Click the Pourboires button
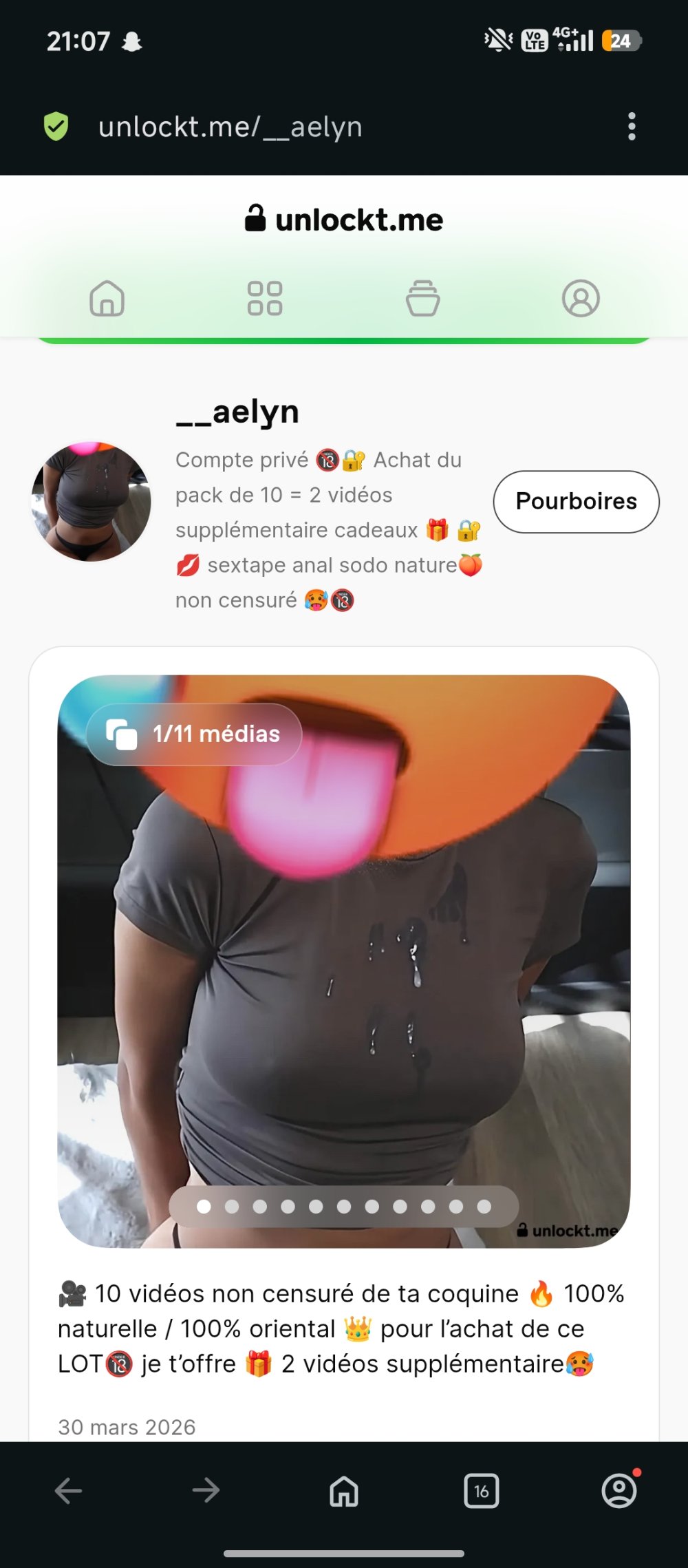Image resolution: width=688 pixels, height=1568 pixels. click(576, 502)
